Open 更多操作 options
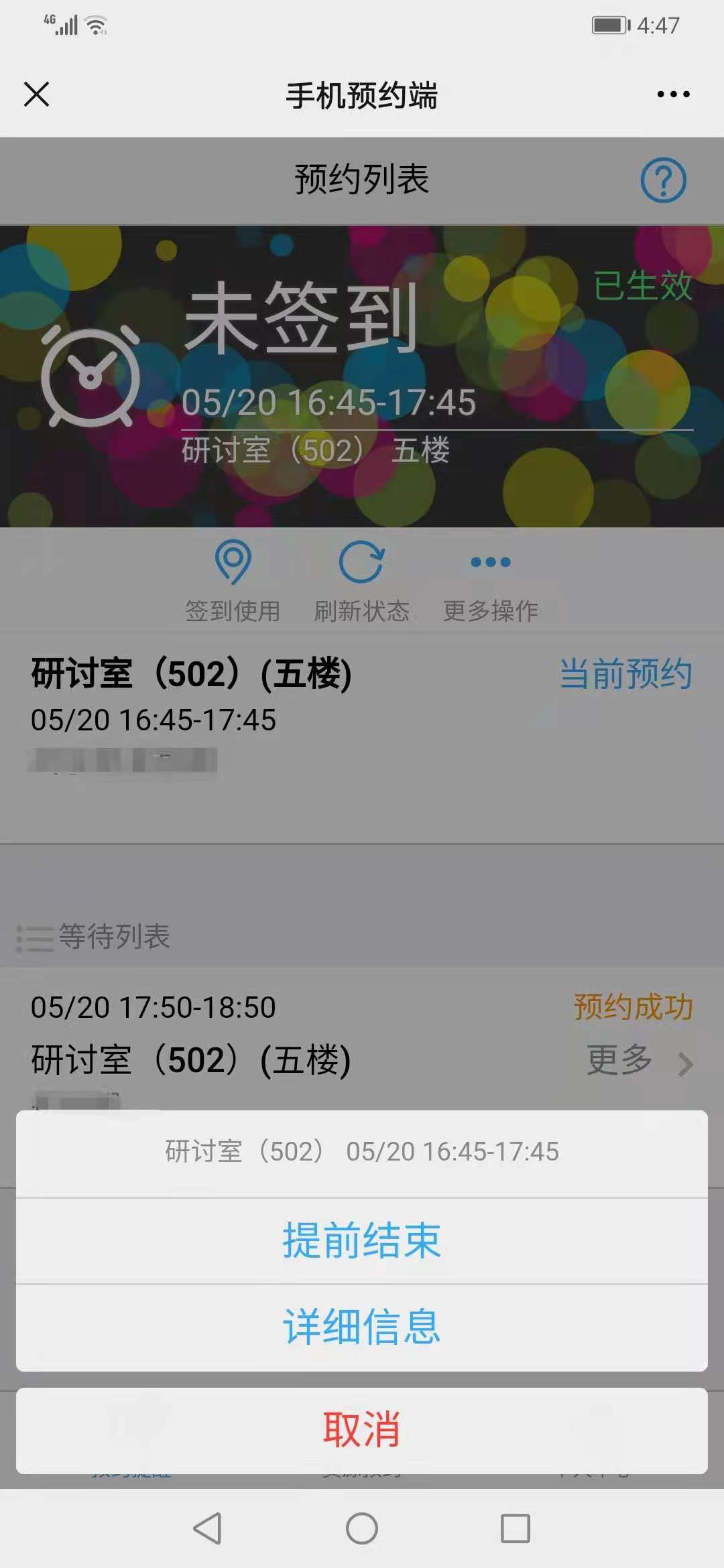The width and height of the screenshot is (724, 1568). click(x=491, y=581)
